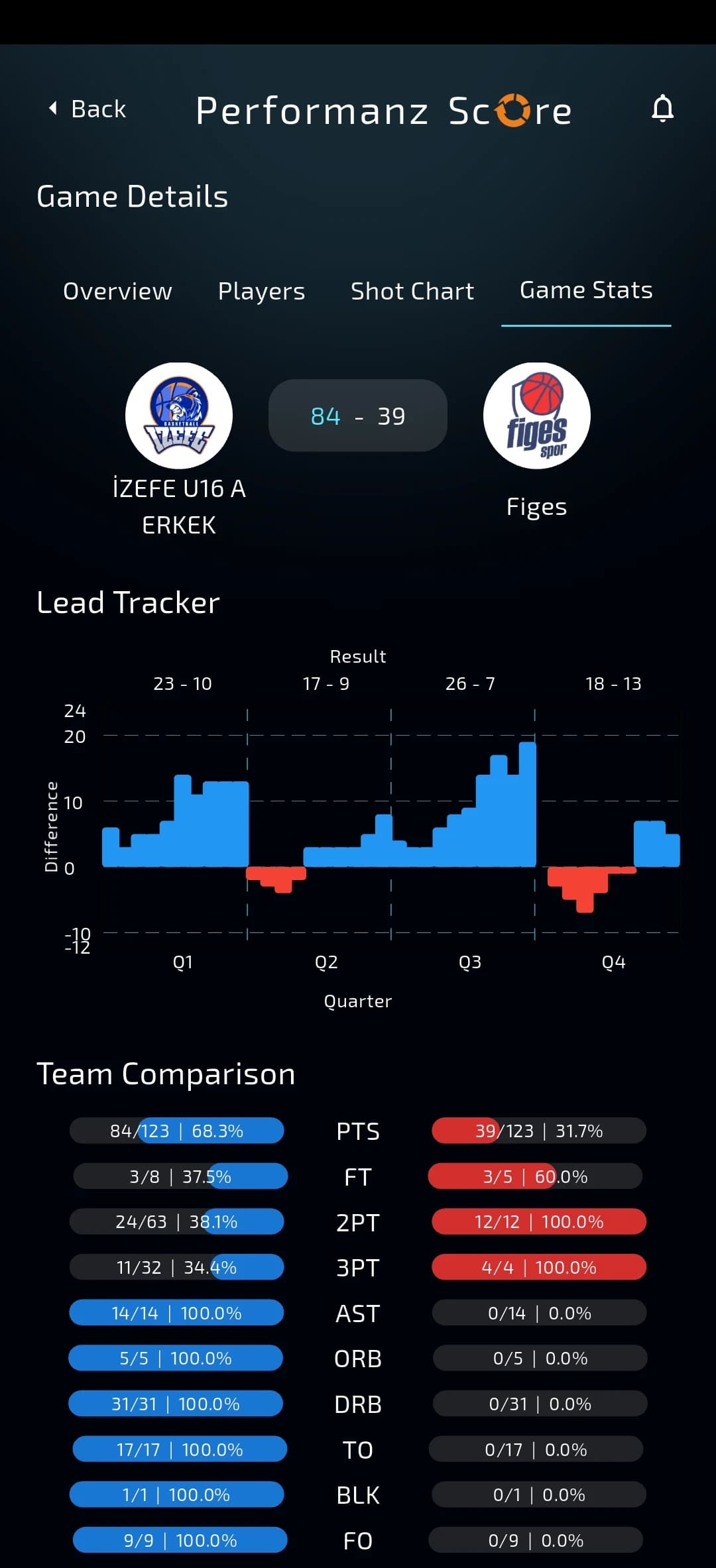This screenshot has width=716, height=1568.
Task: Go back using the Back button
Action: point(88,109)
